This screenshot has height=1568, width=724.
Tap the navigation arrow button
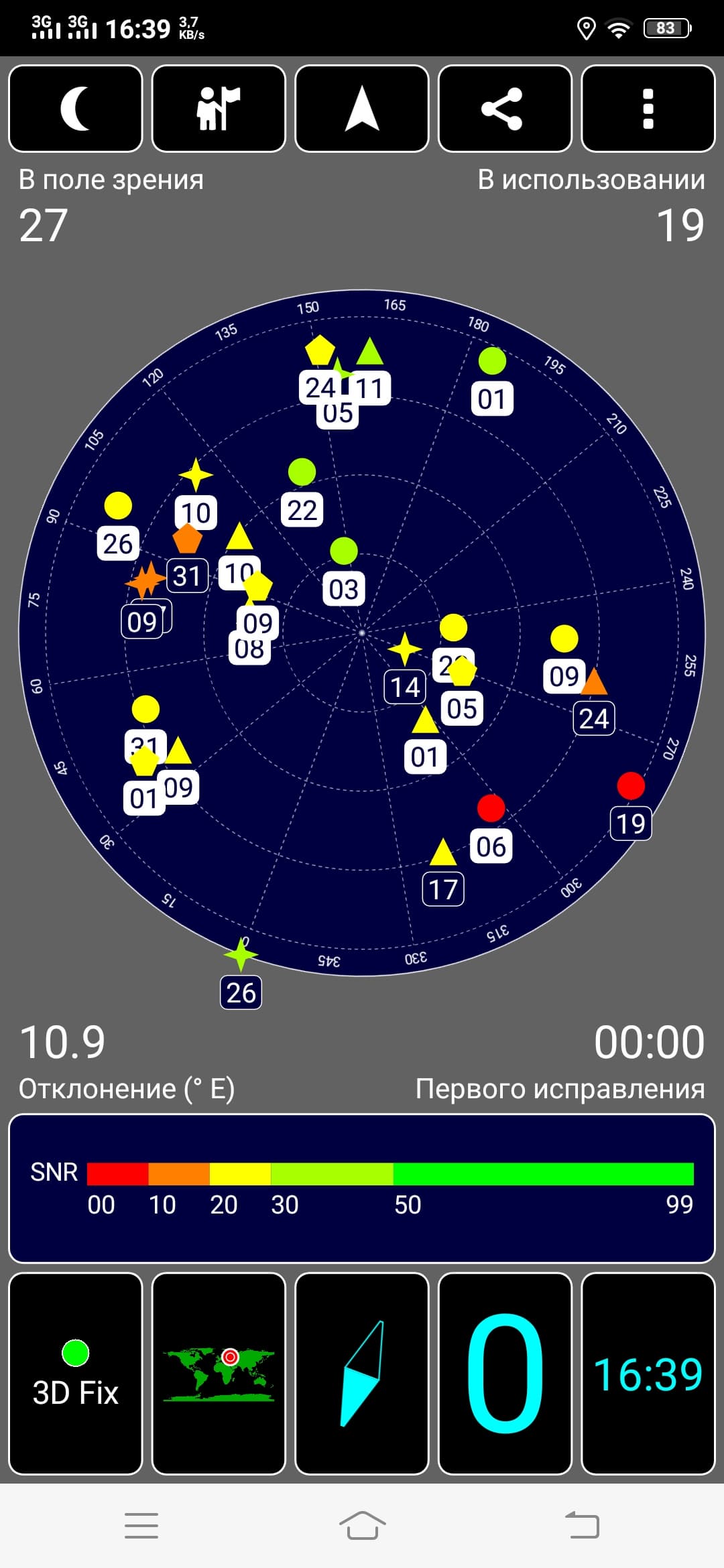point(362,109)
